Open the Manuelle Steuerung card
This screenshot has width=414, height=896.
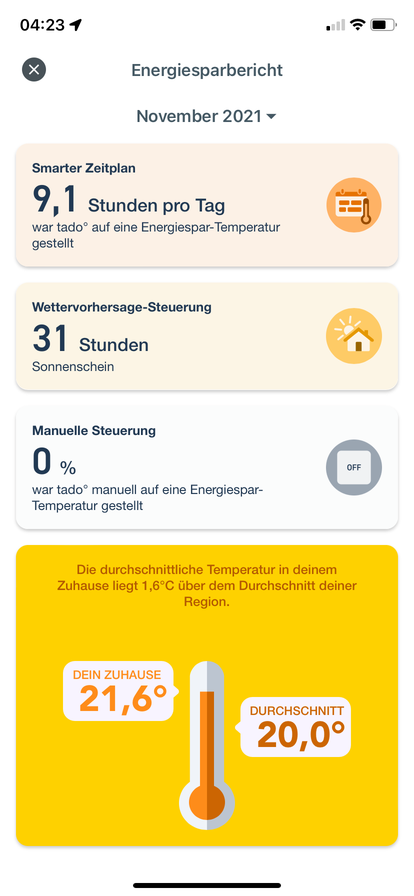coord(206,467)
